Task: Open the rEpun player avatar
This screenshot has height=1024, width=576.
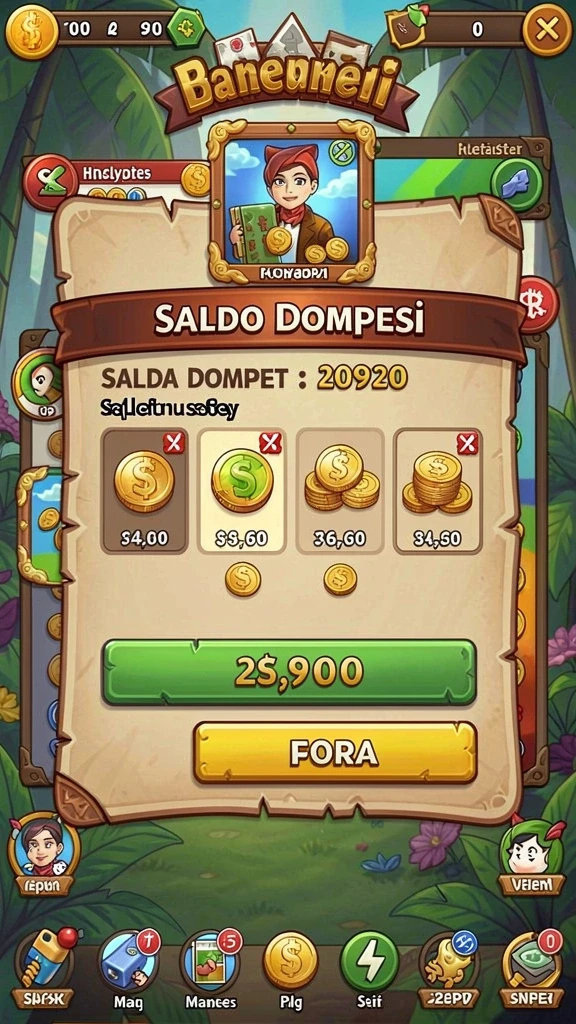Action: (x=43, y=856)
